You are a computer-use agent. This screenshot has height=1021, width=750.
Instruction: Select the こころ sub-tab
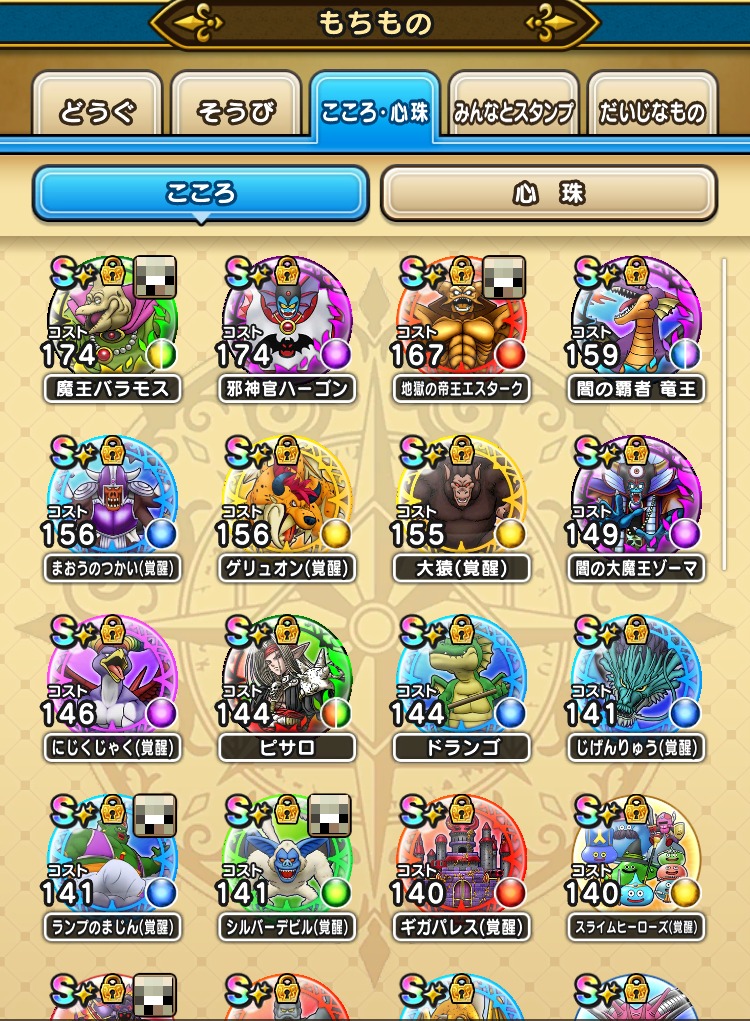[x=200, y=193]
